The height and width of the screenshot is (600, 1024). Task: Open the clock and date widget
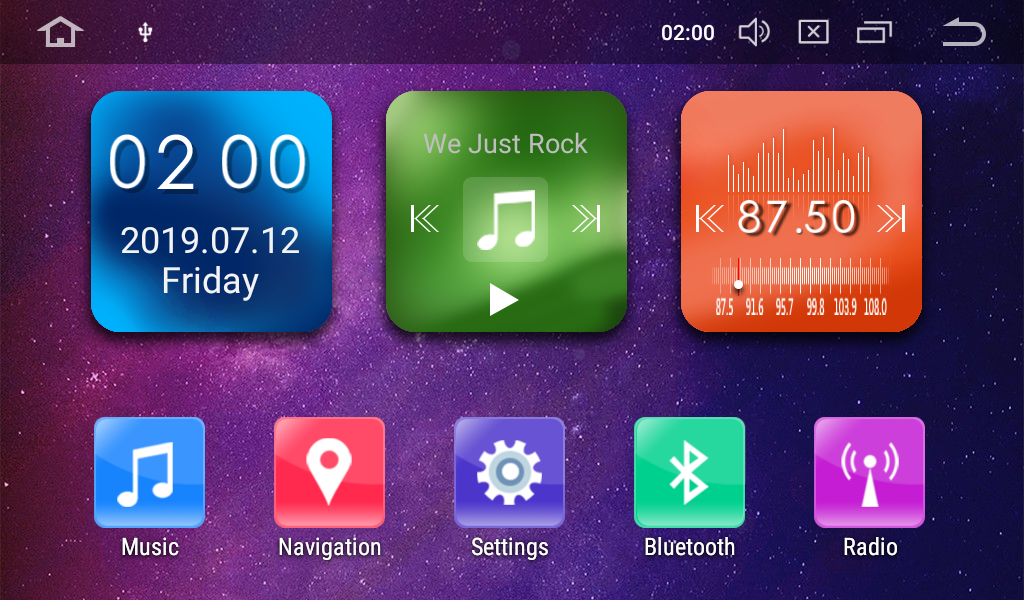point(211,211)
